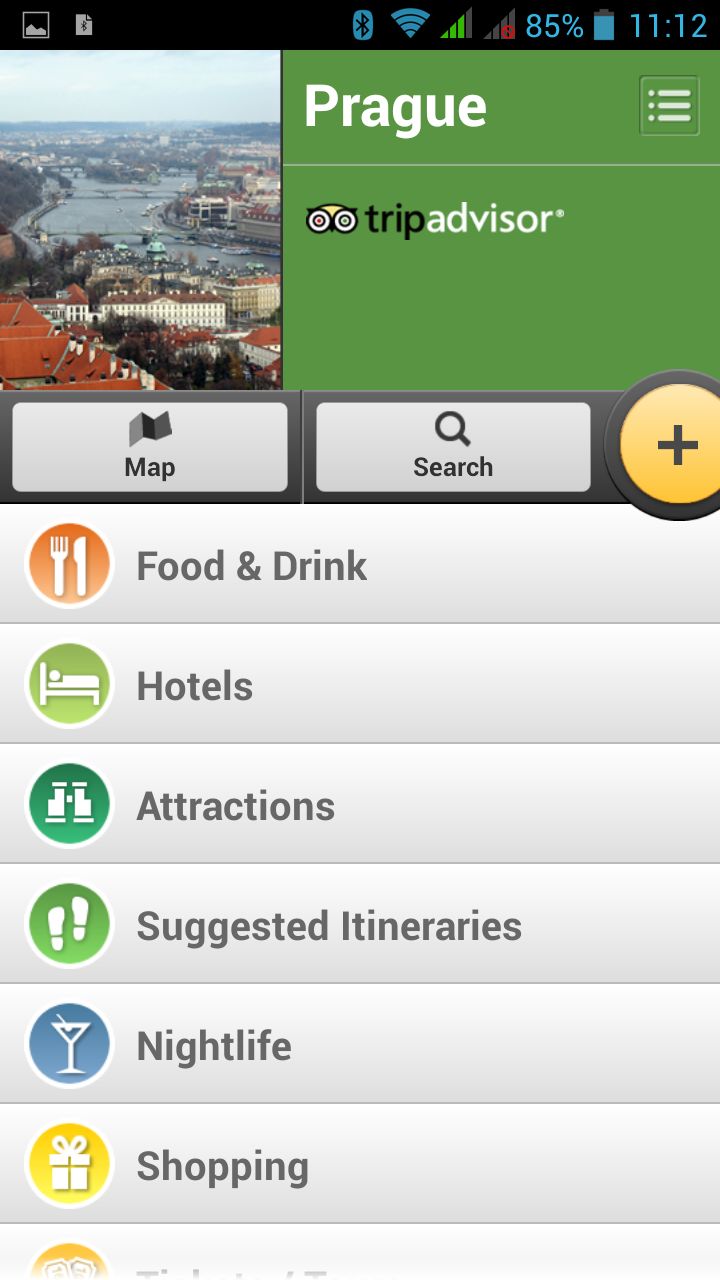Image resolution: width=720 pixels, height=1280 pixels.
Task: Open the list menu icon beside Prague
Action: tap(669, 105)
